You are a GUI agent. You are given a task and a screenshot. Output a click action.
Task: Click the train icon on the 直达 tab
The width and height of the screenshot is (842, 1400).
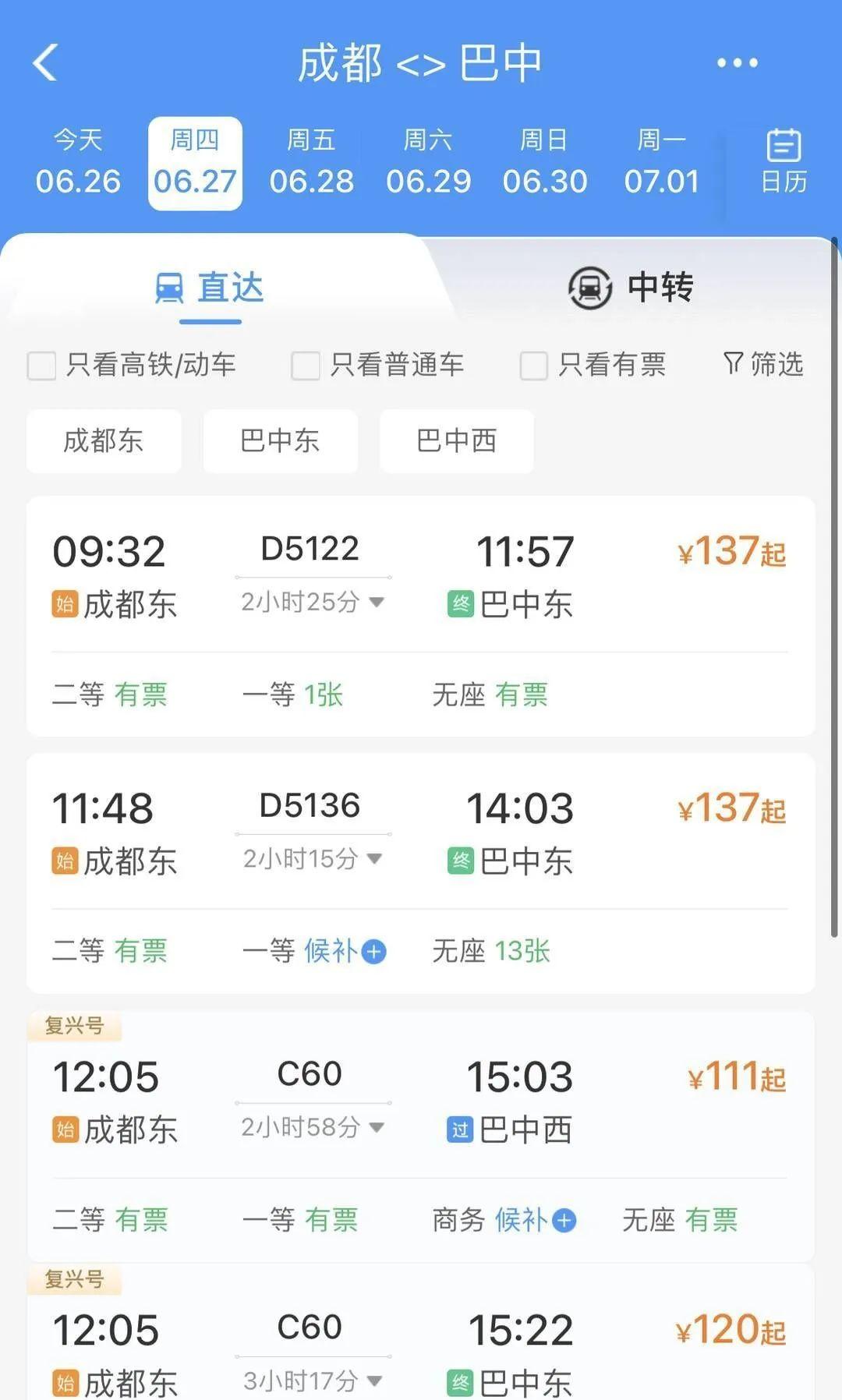pyautogui.click(x=170, y=287)
